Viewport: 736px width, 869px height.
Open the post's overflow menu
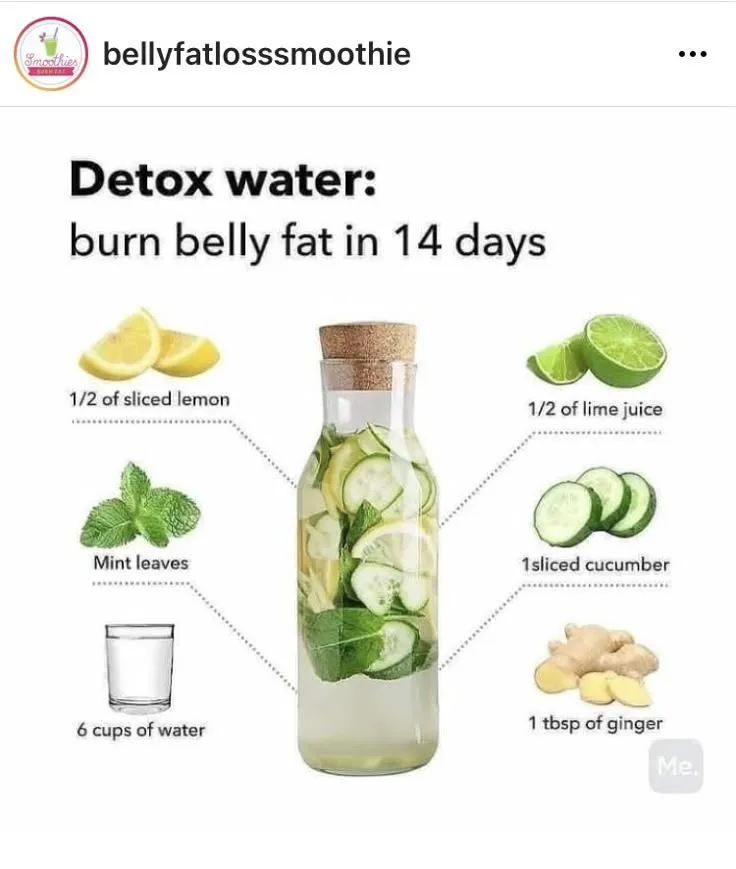point(692,55)
